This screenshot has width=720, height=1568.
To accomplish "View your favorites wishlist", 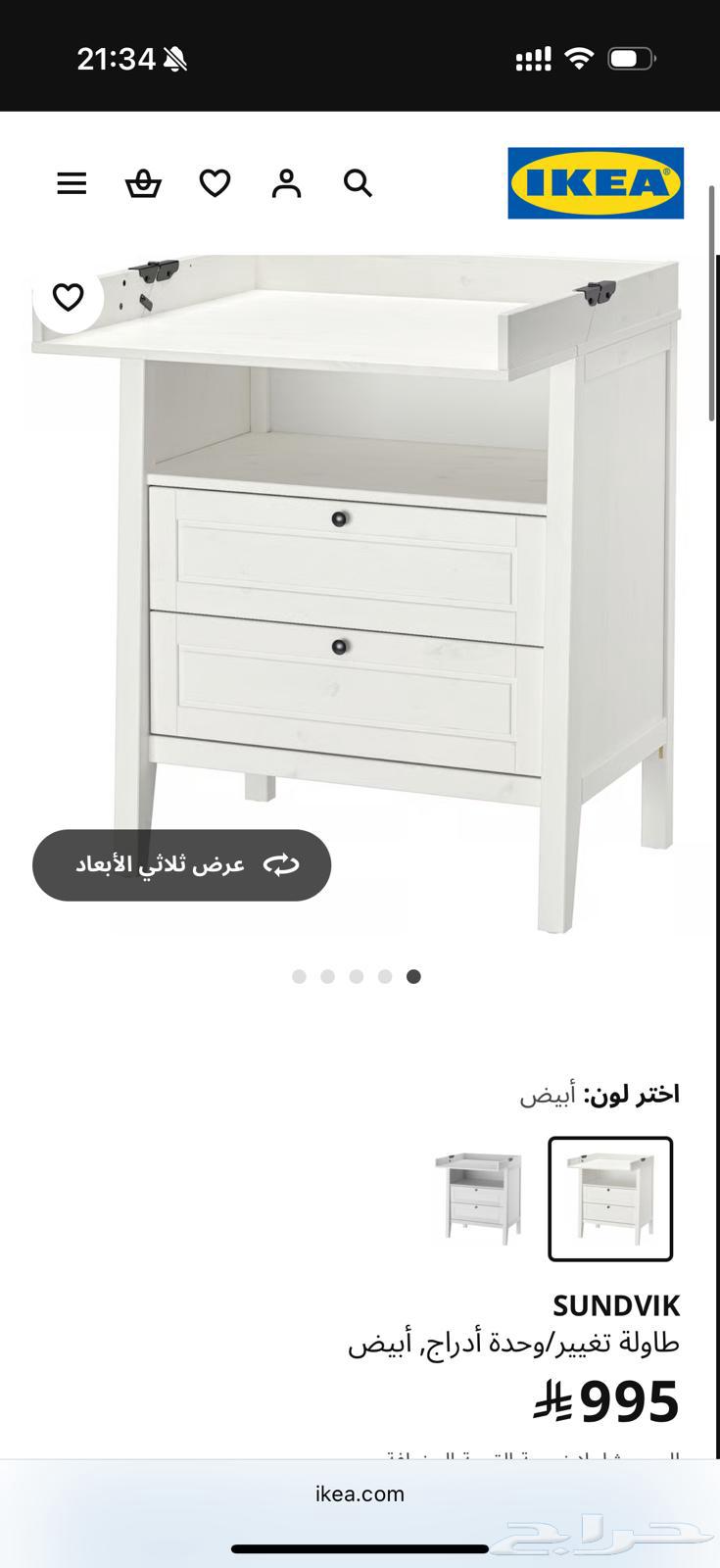I will pyautogui.click(x=215, y=183).
